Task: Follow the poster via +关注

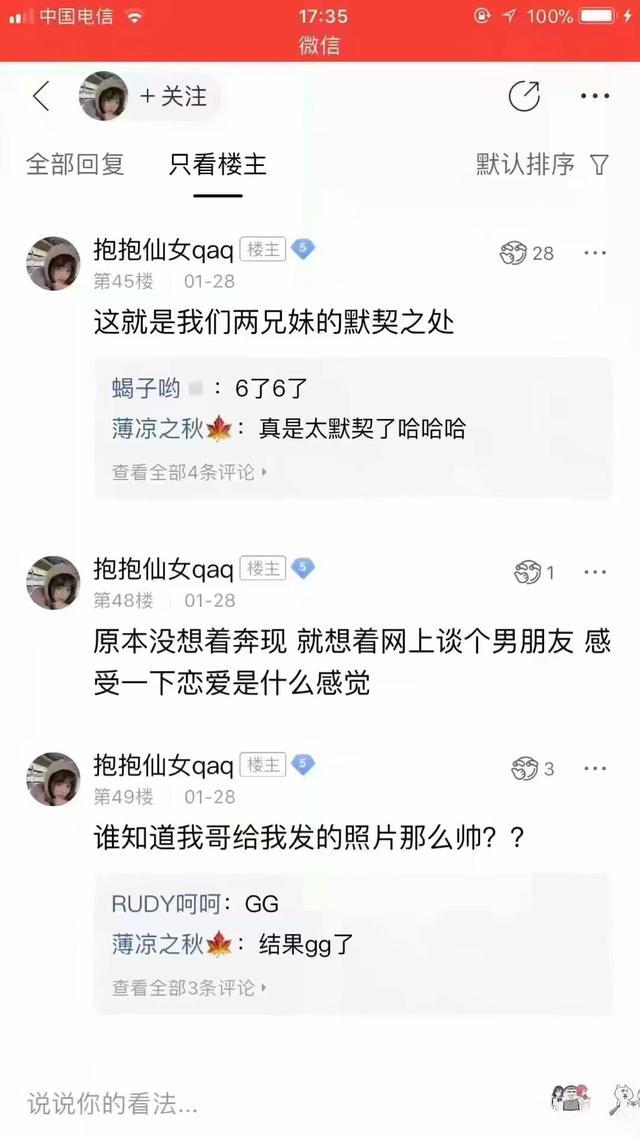Action: point(173,96)
